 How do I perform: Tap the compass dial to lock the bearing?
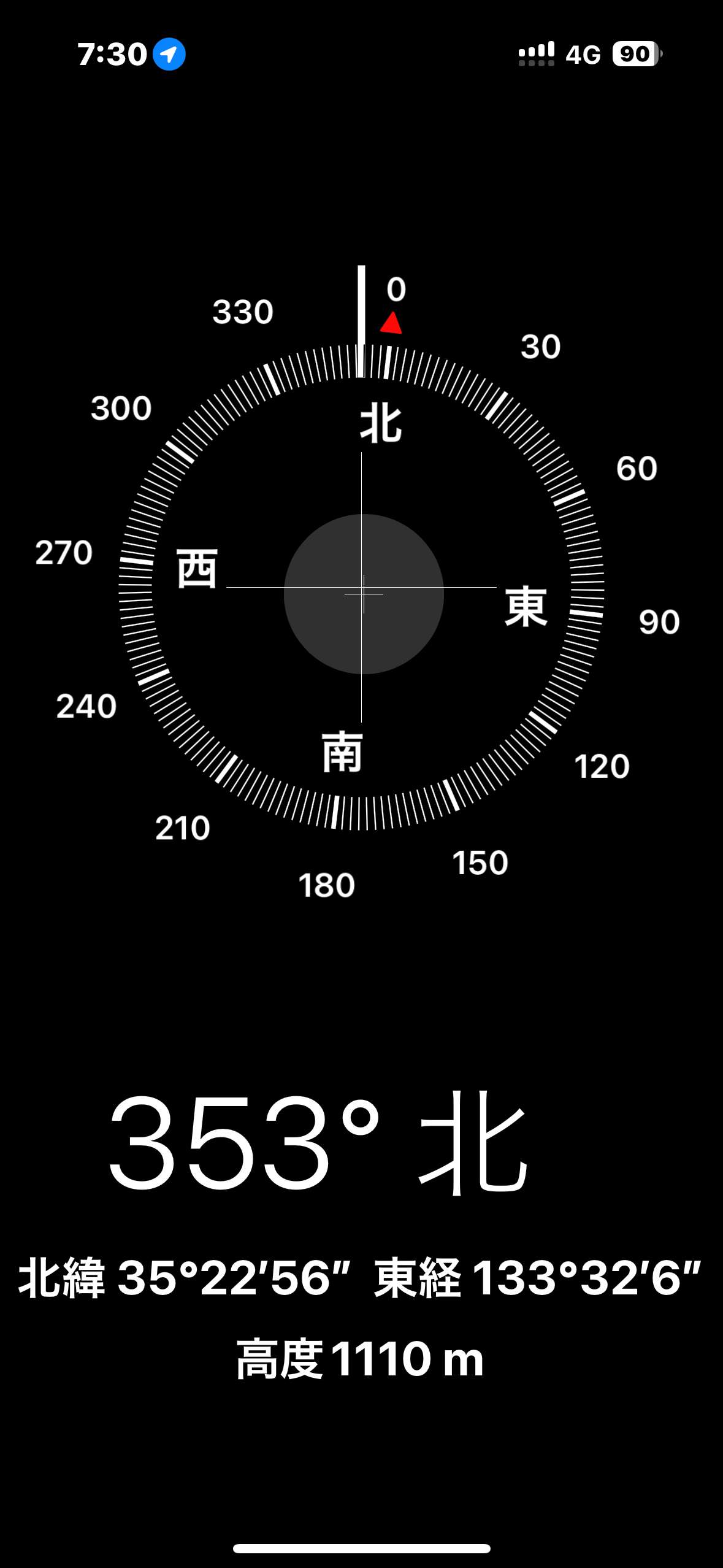pyautogui.click(x=362, y=587)
